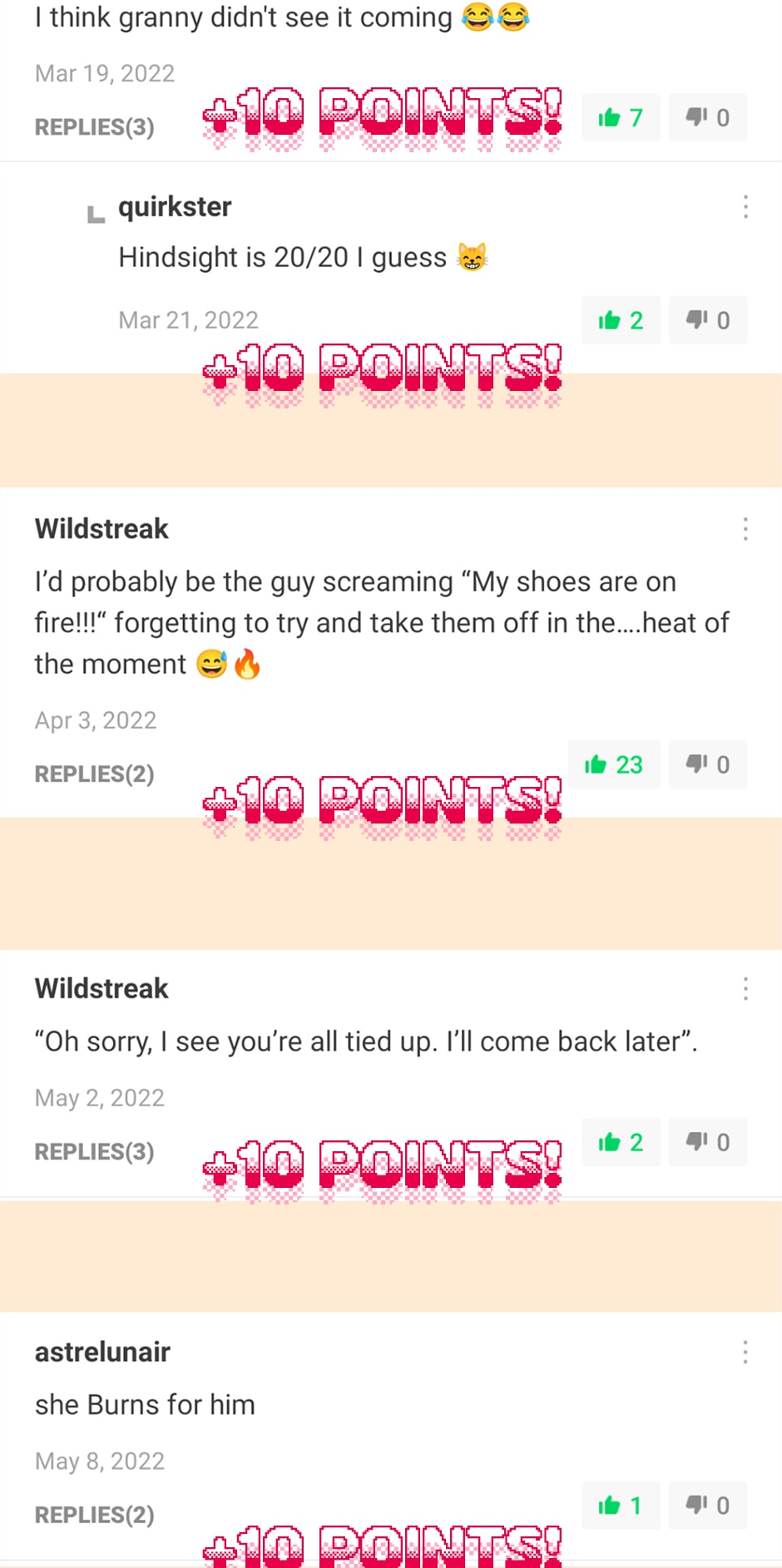Dislike Wildstreak's "all tied up" comment
This screenshot has width=782, height=1568.
[708, 1142]
